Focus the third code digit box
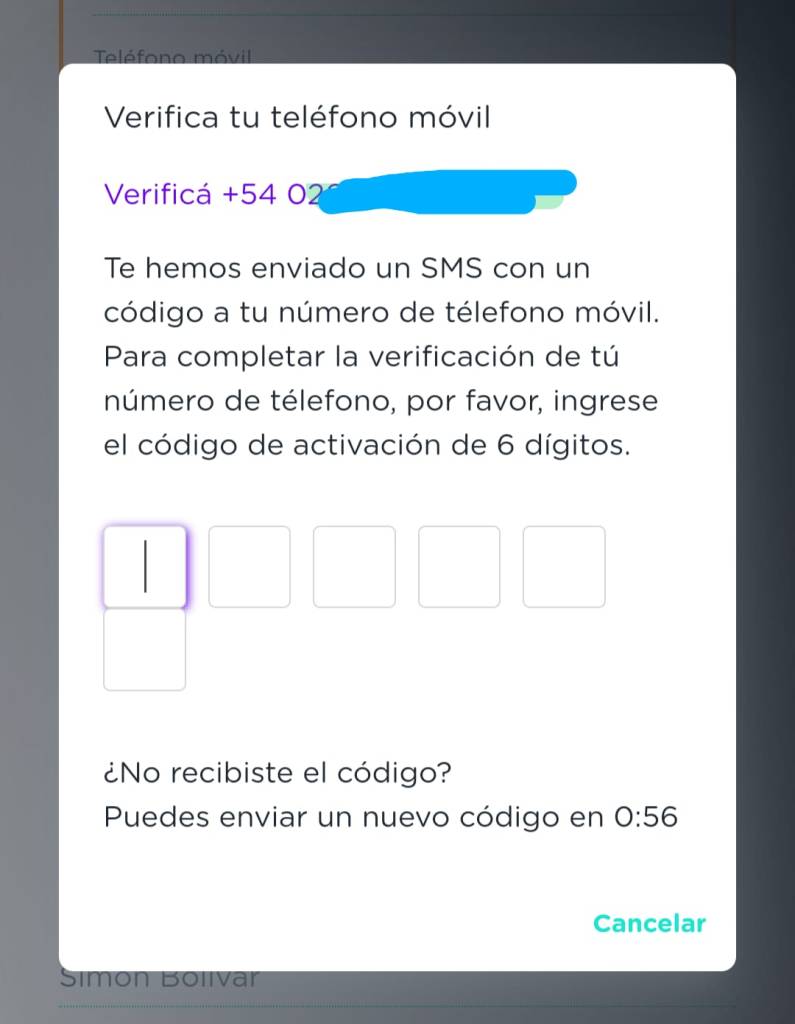This screenshot has height=1024, width=795. tap(354, 567)
